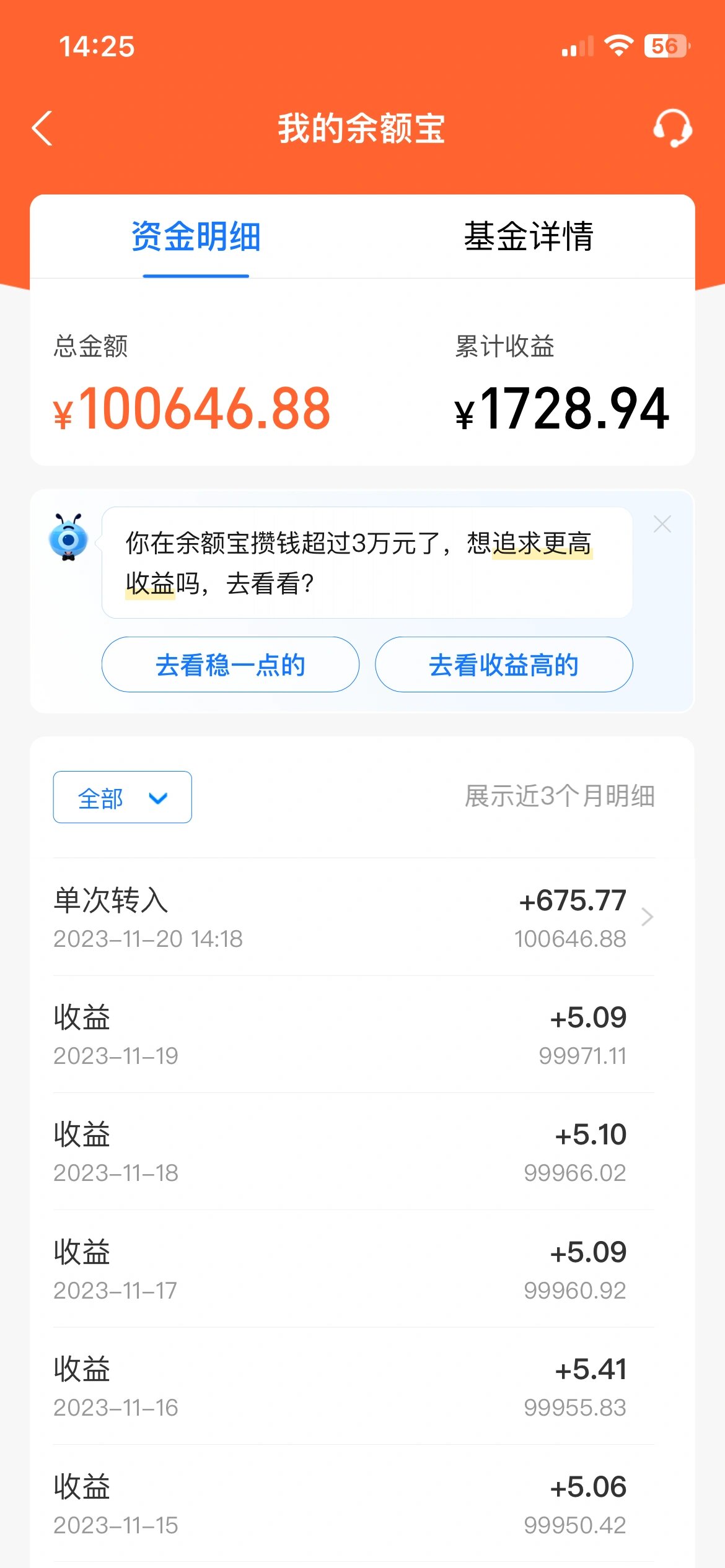Tap 展示近3个月明细 to change history range
This screenshot has width=725, height=1568.
[x=560, y=798]
